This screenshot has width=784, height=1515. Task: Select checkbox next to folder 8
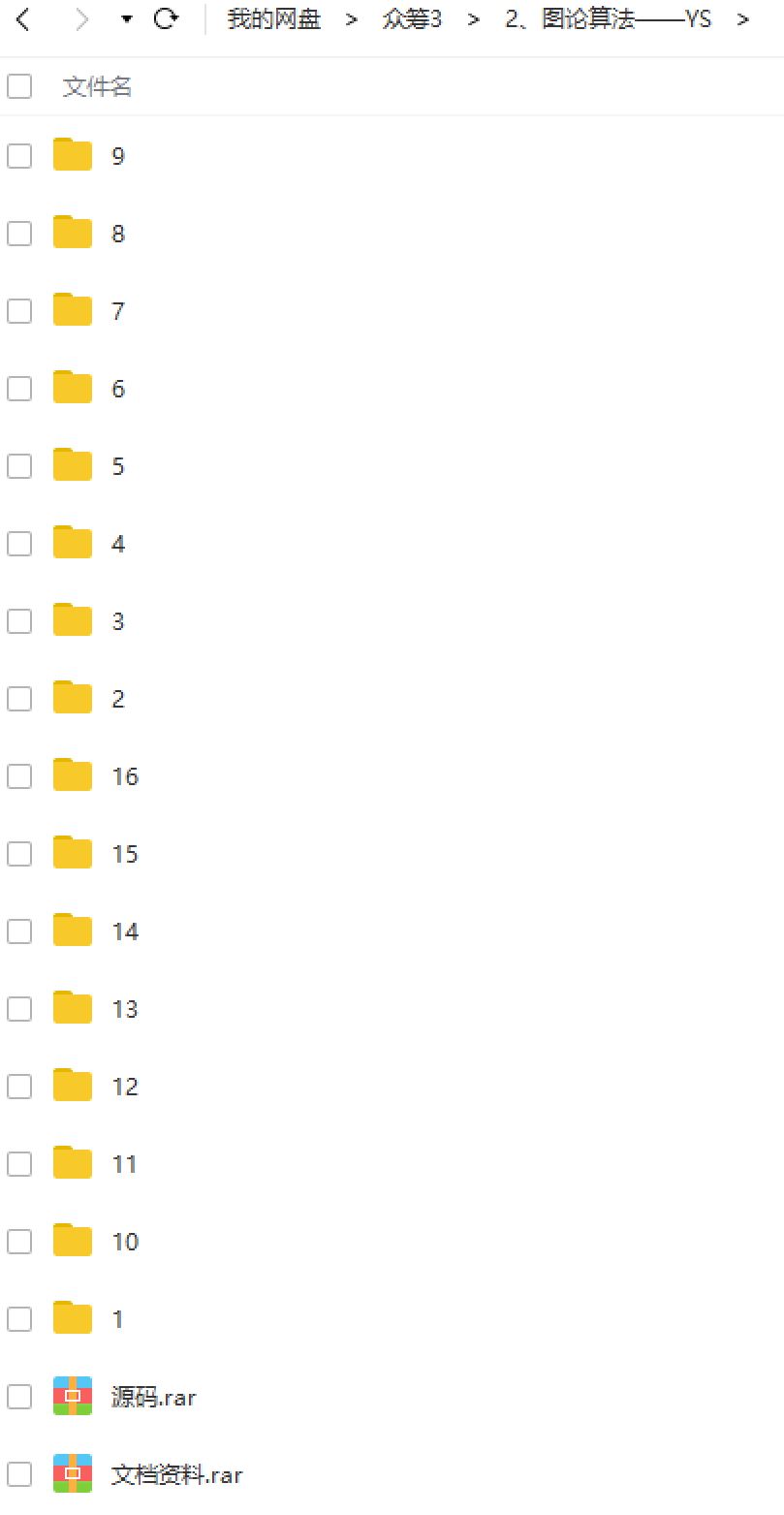click(19, 234)
